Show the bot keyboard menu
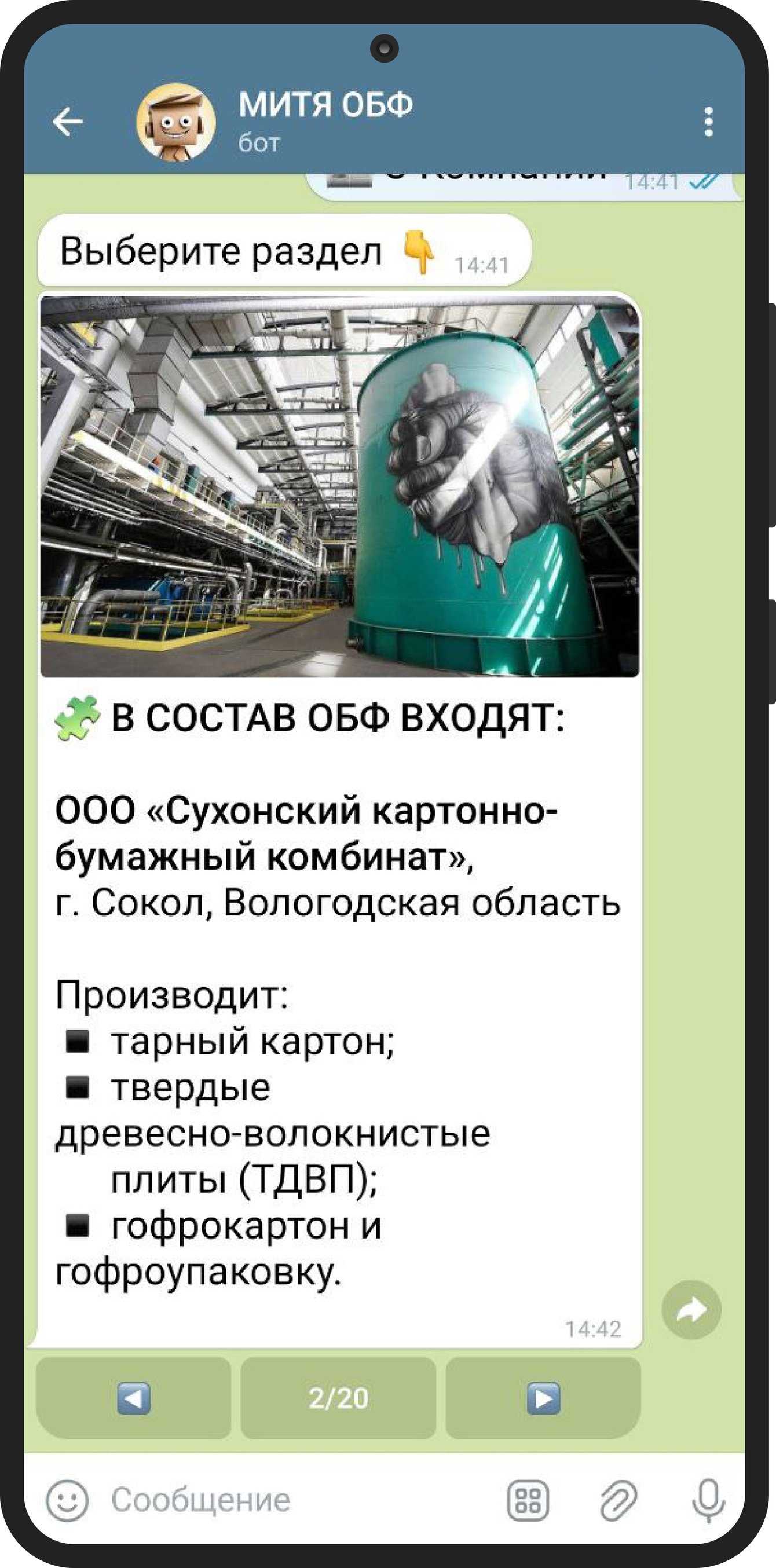Screen dimensions: 776x1568 click(x=528, y=1500)
